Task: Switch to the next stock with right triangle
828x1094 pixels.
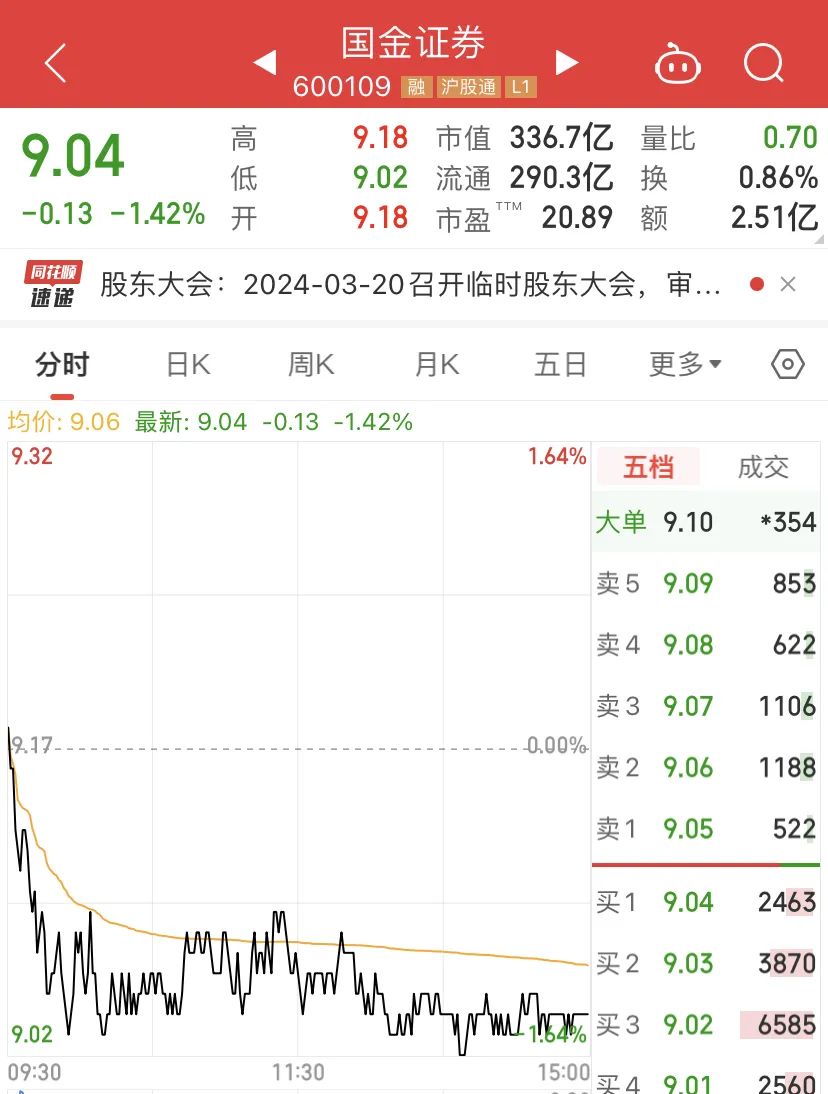Action: pyautogui.click(x=566, y=62)
